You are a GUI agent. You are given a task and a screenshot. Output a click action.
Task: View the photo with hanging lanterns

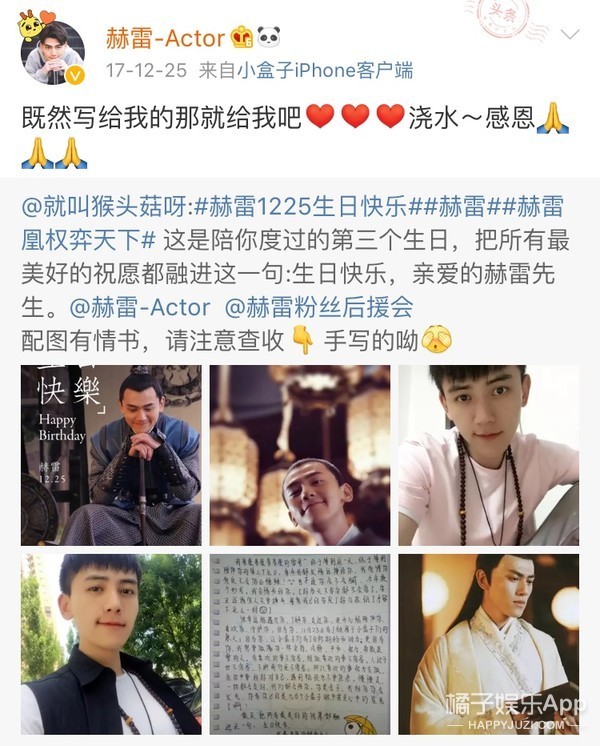tap(300, 455)
